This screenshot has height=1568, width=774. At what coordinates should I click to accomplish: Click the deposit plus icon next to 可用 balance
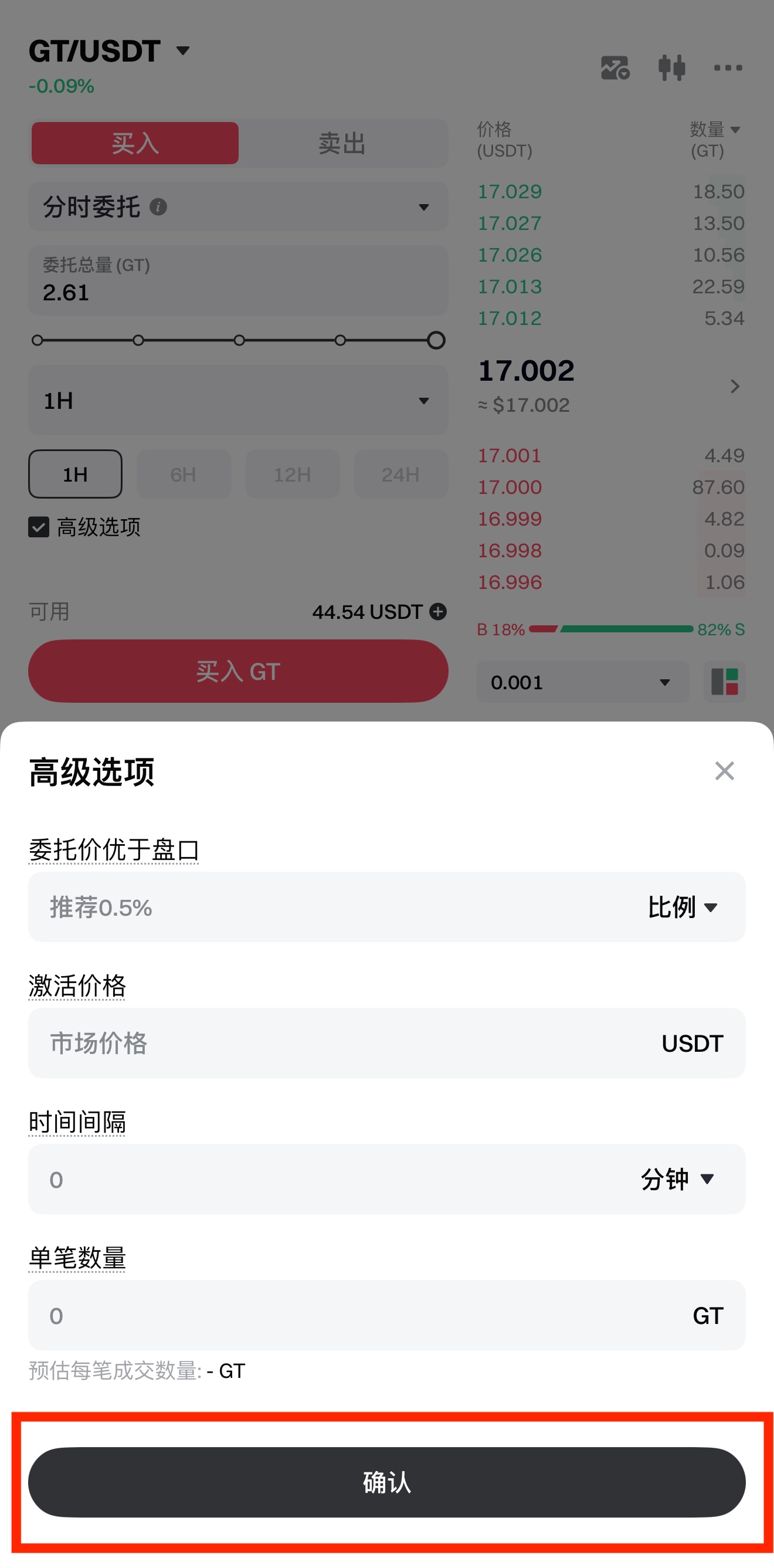pyautogui.click(x=437, y=611)
